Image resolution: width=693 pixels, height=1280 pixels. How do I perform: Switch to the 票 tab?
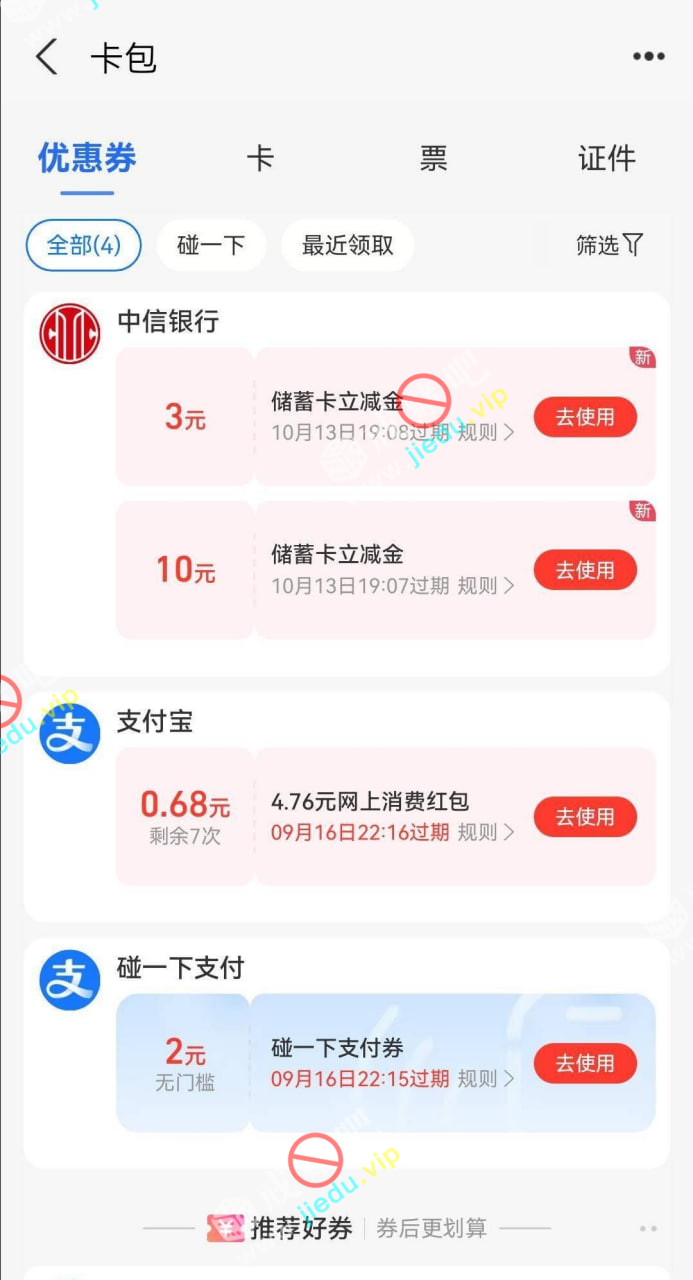[433, 158]
